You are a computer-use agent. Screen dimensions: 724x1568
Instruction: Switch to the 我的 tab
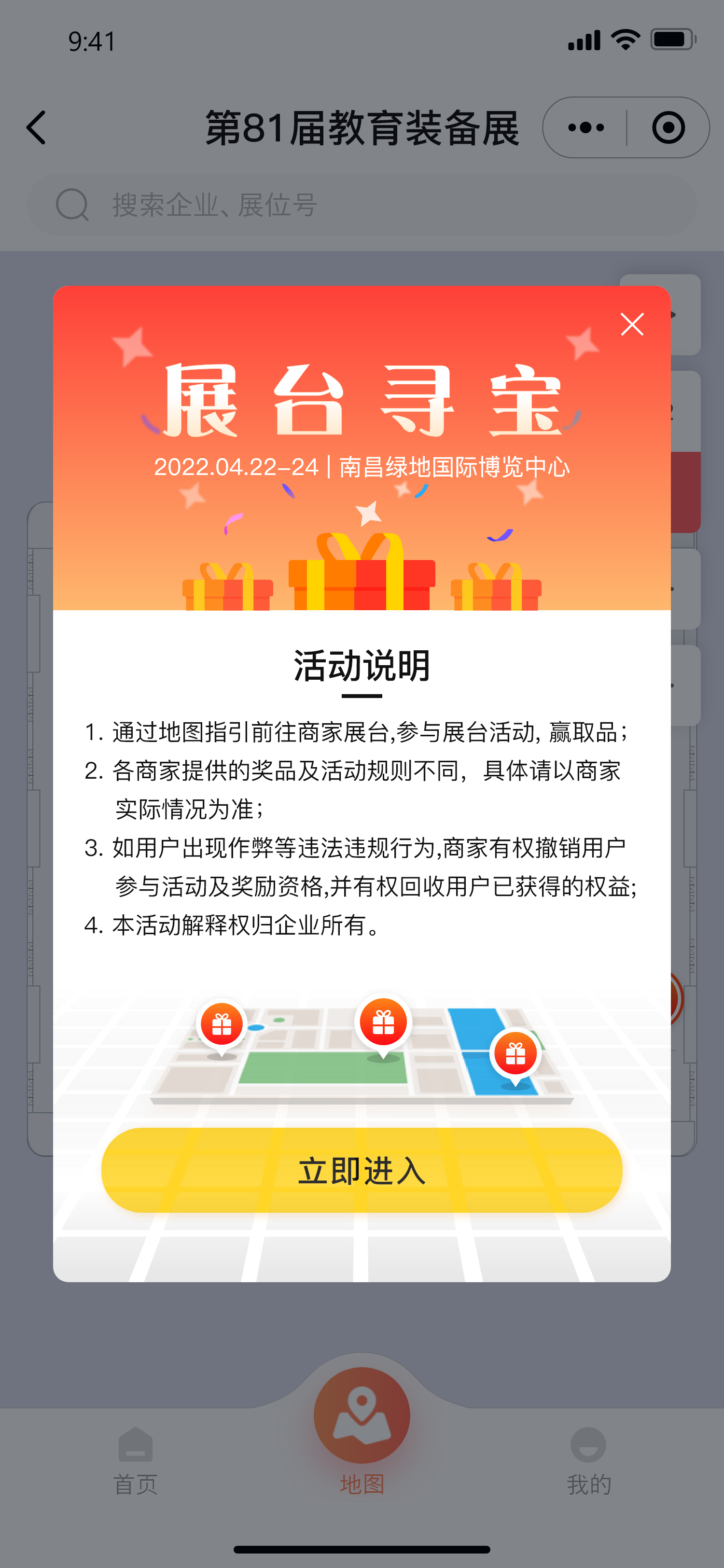point(588,1461)
